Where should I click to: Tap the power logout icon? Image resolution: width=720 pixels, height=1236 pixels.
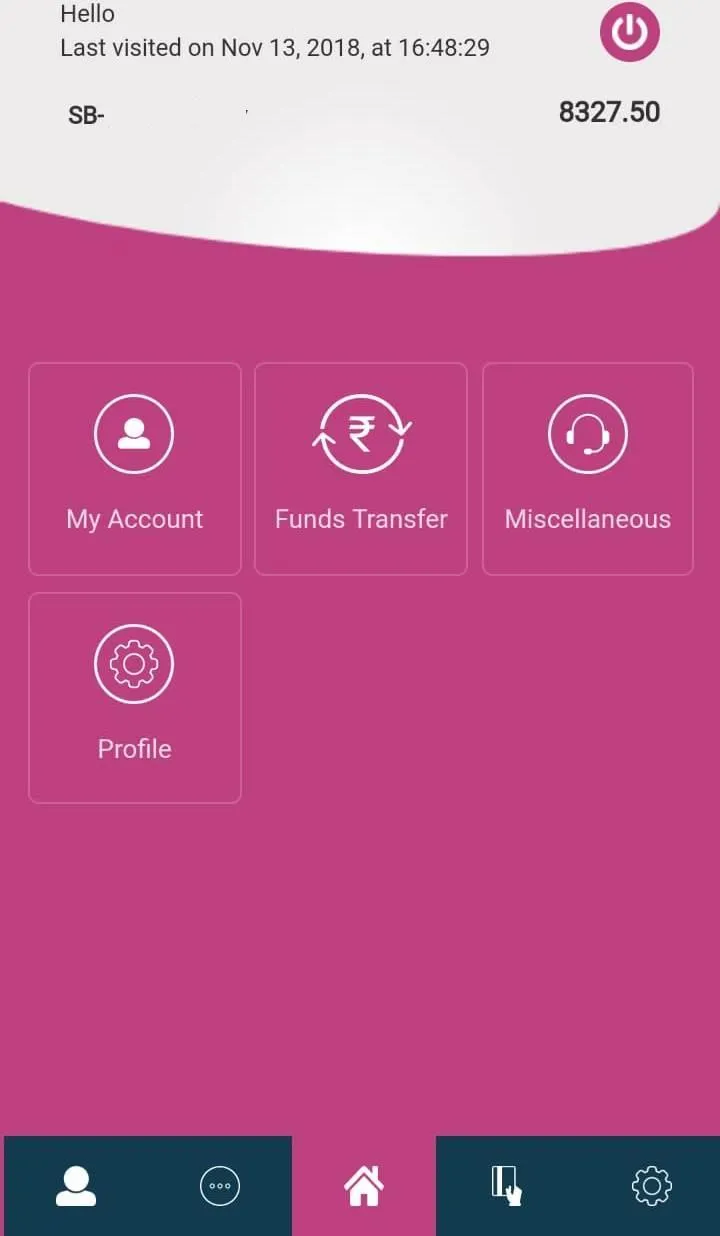(630, 32)
